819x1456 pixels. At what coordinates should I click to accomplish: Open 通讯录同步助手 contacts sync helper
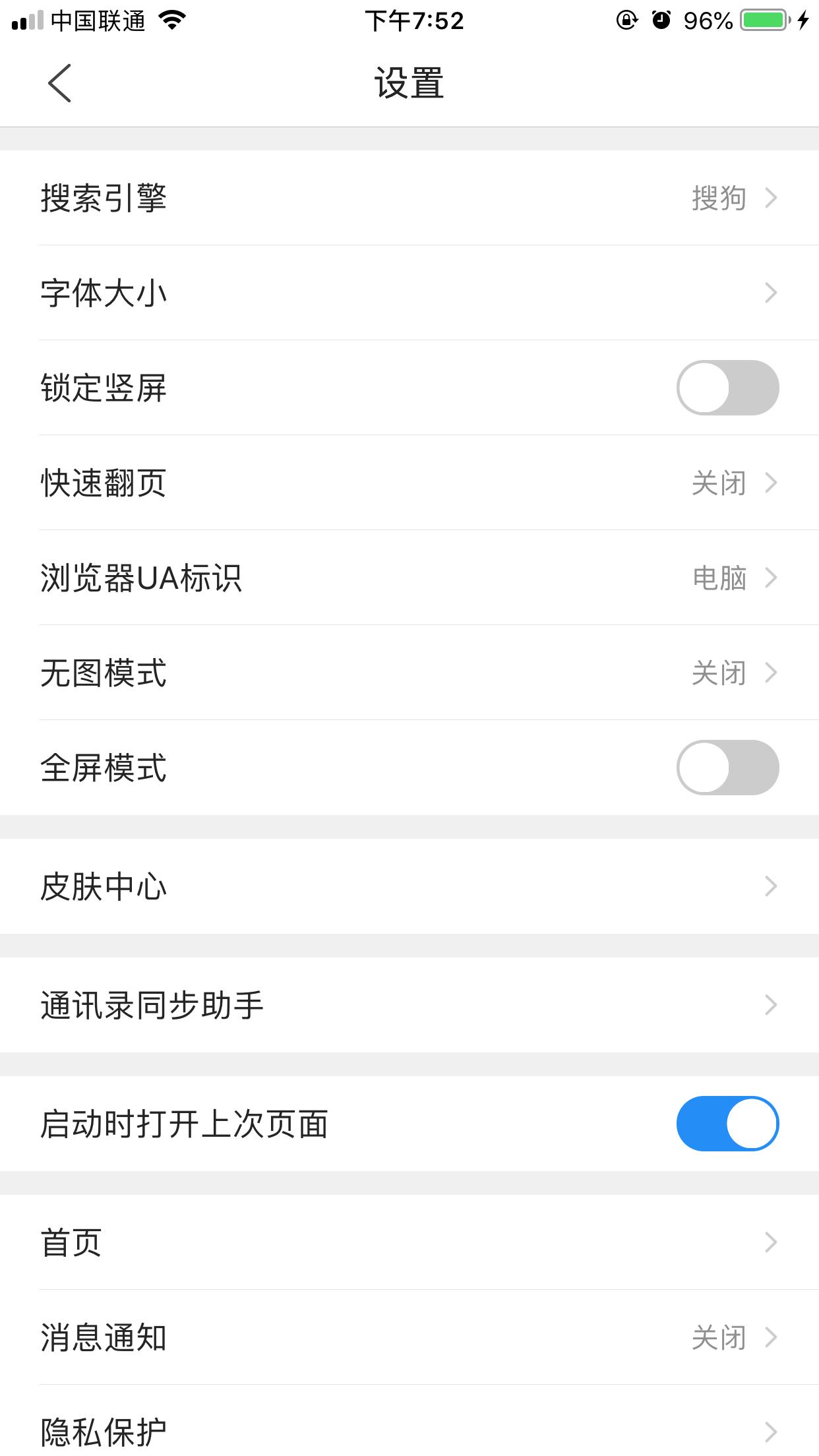coord(409,1005)
